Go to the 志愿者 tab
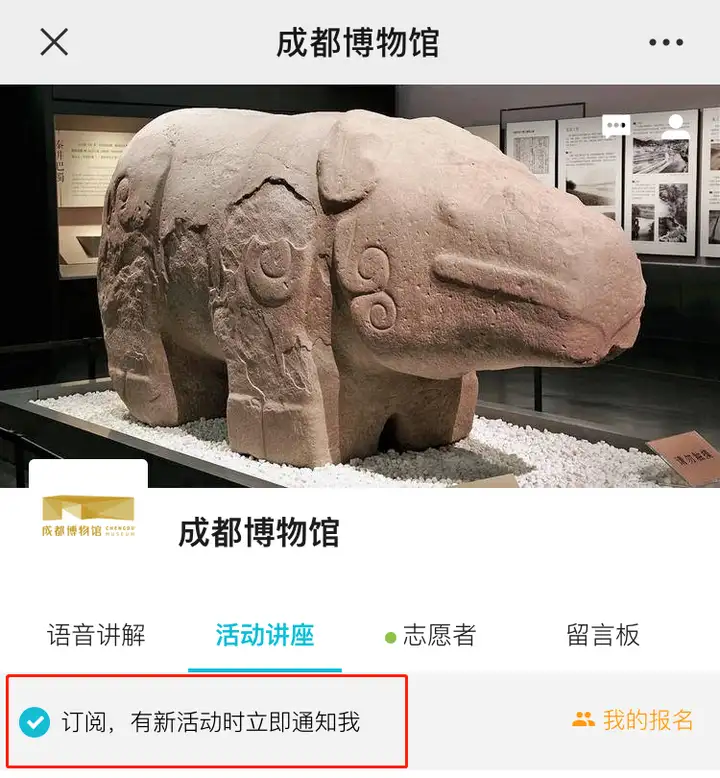The height and width of the screenshot is (778, 720). 431,635
